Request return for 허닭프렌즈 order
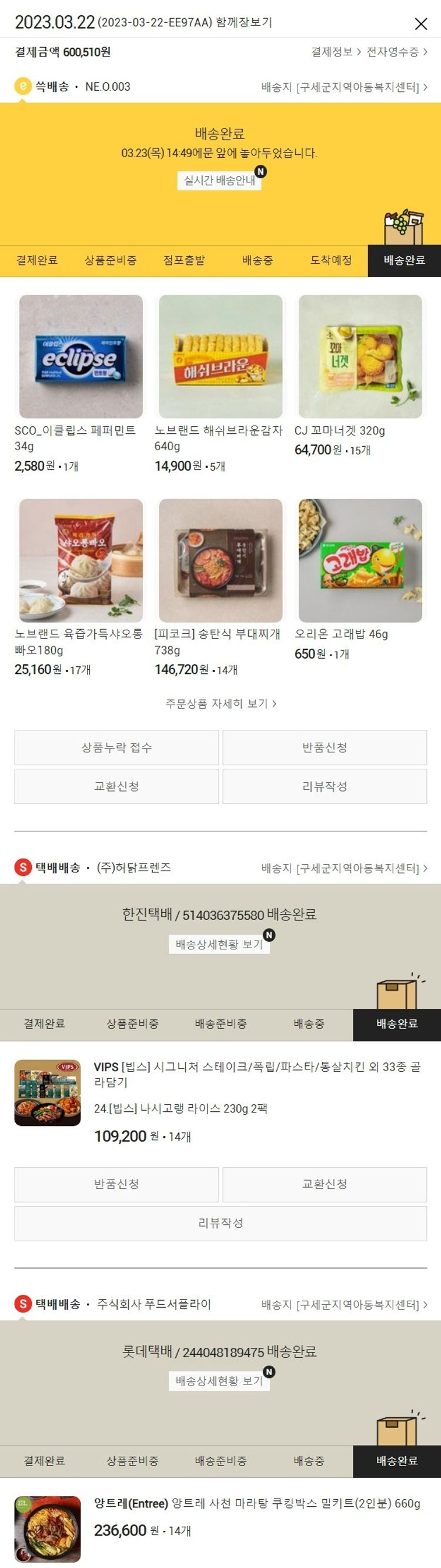Image resolution: width=441 pixels, height=1568 pixels. click(117, 1183)
